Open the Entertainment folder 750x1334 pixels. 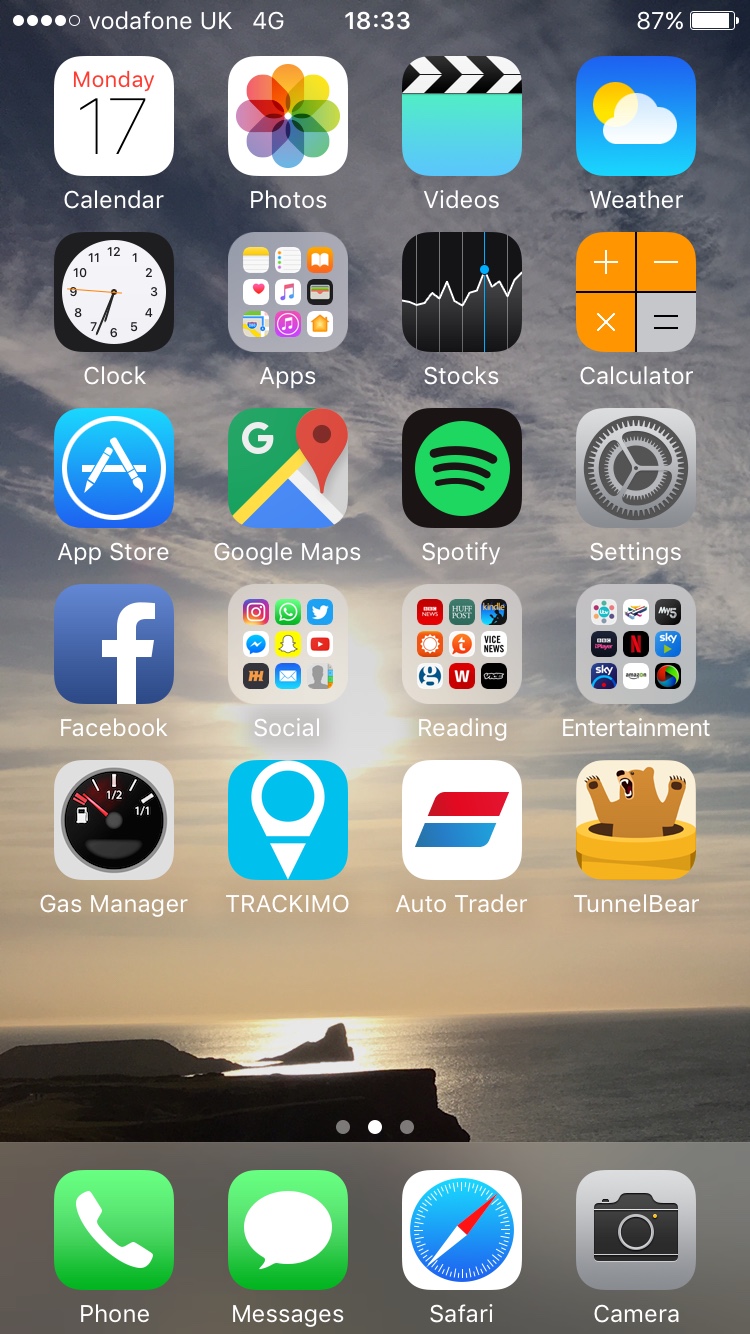636,644
